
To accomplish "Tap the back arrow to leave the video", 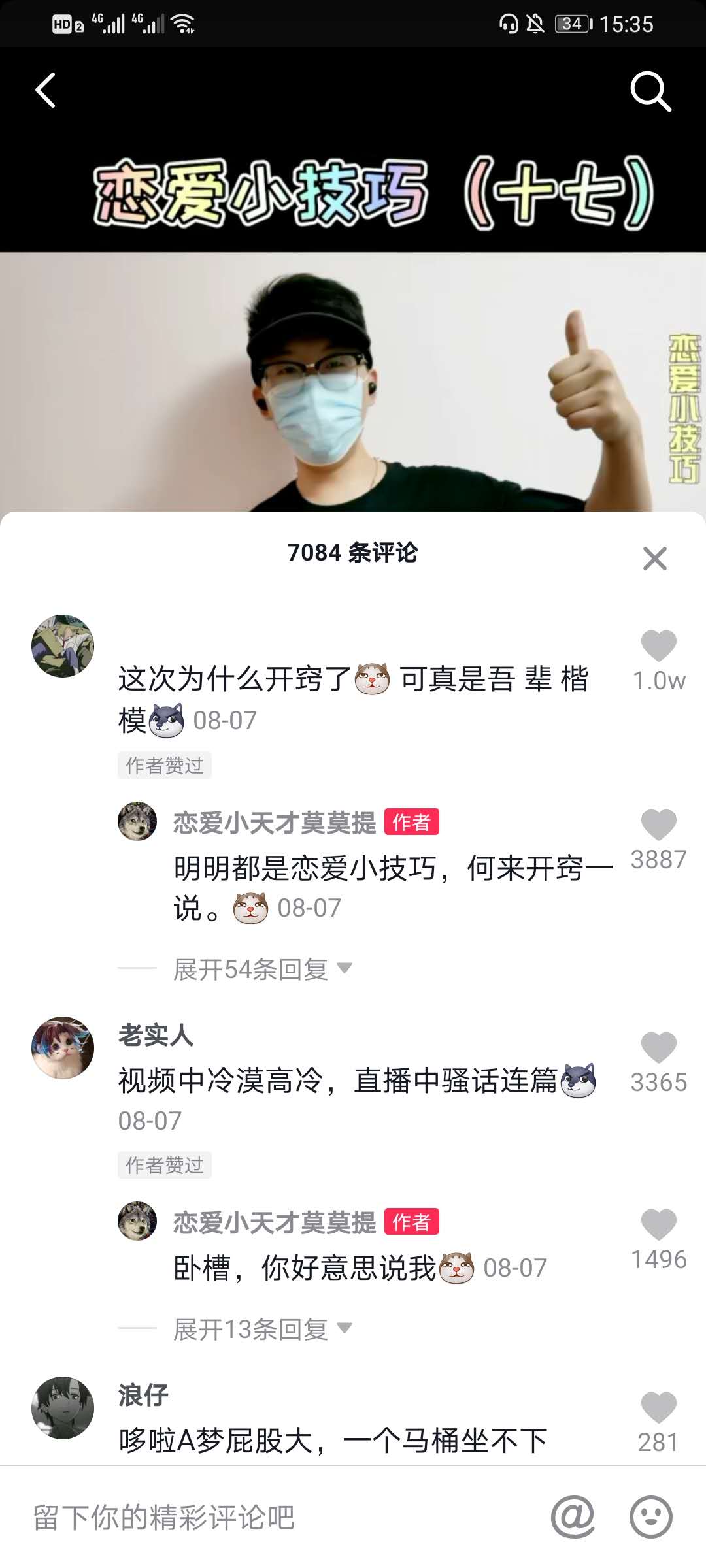I will point(46,91).
